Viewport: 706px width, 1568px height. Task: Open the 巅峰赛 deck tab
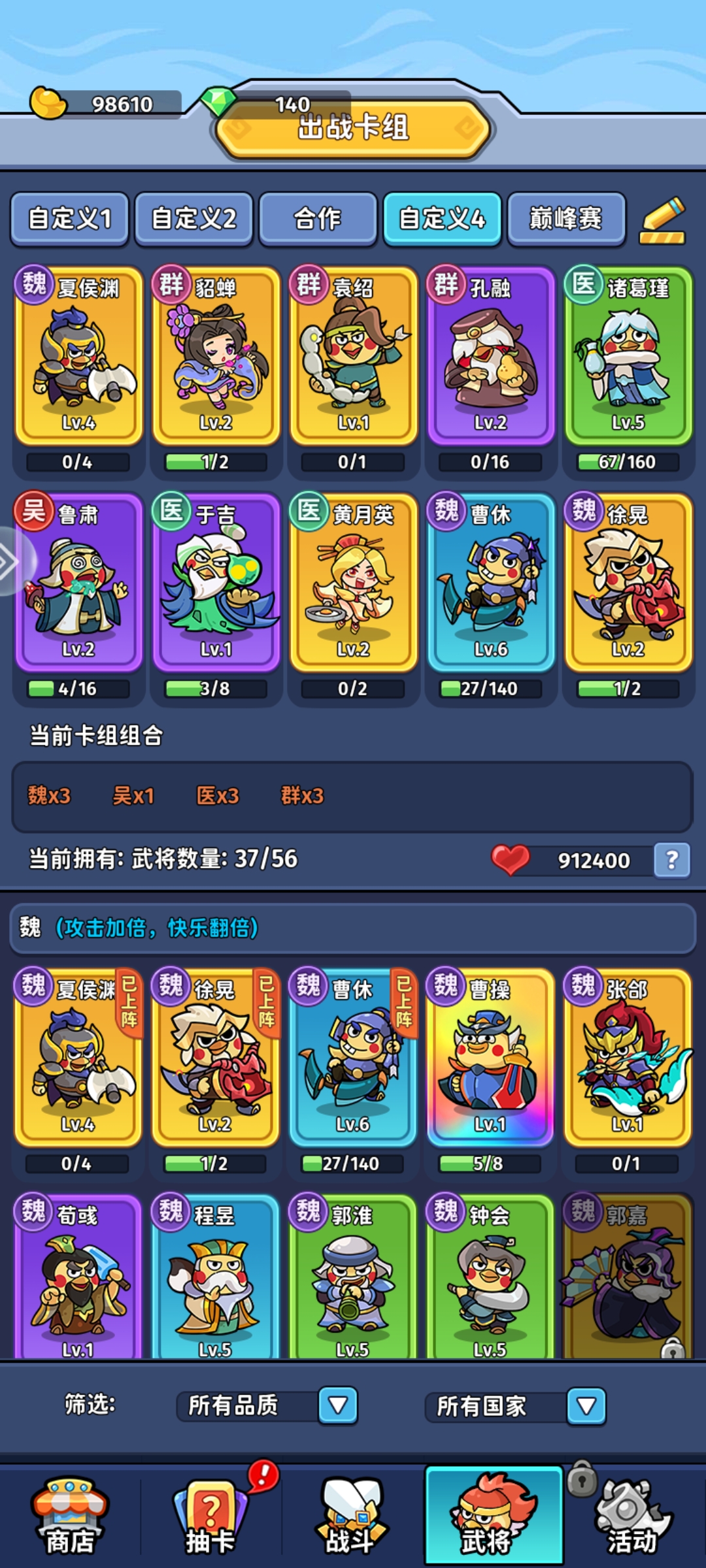(566, 219)
